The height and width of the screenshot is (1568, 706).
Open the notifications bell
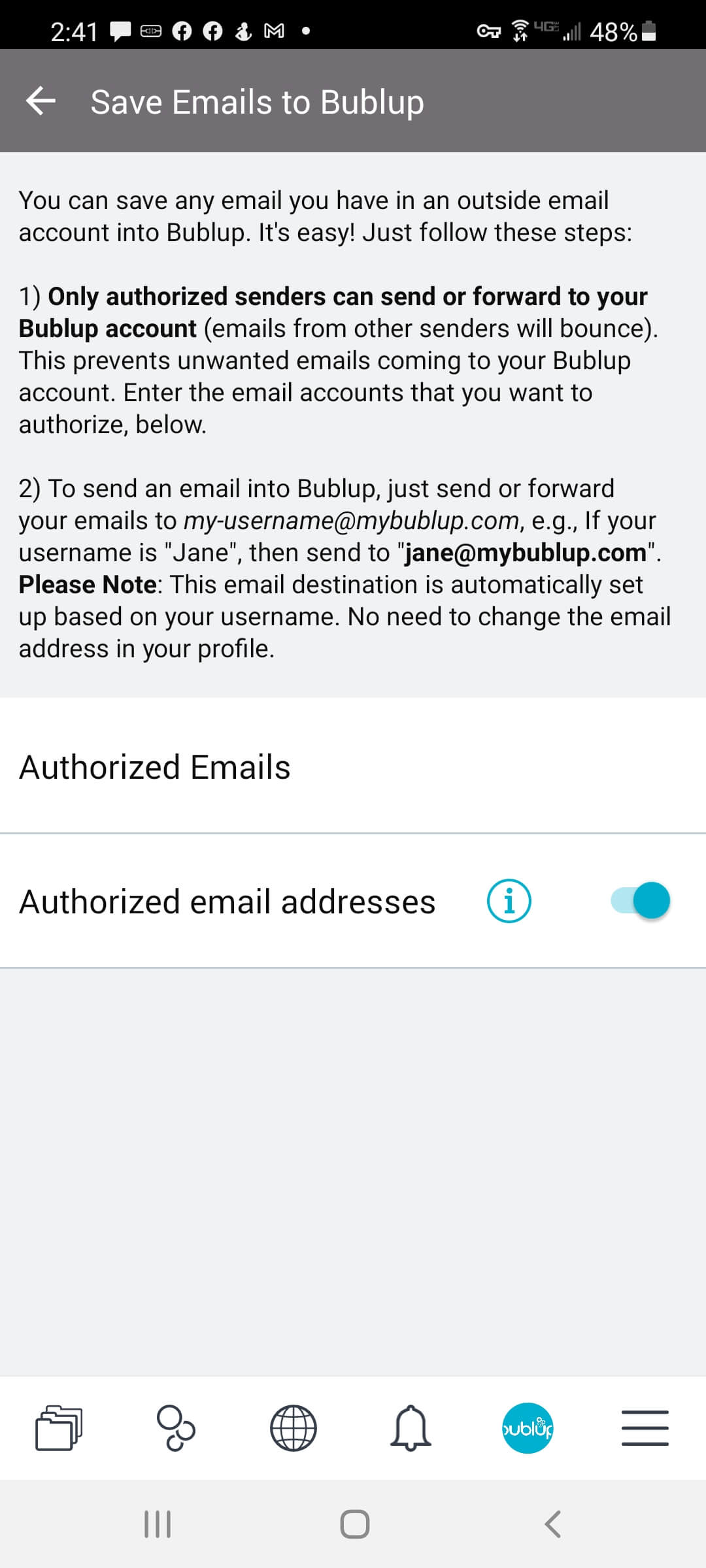tap(411, 1428)
